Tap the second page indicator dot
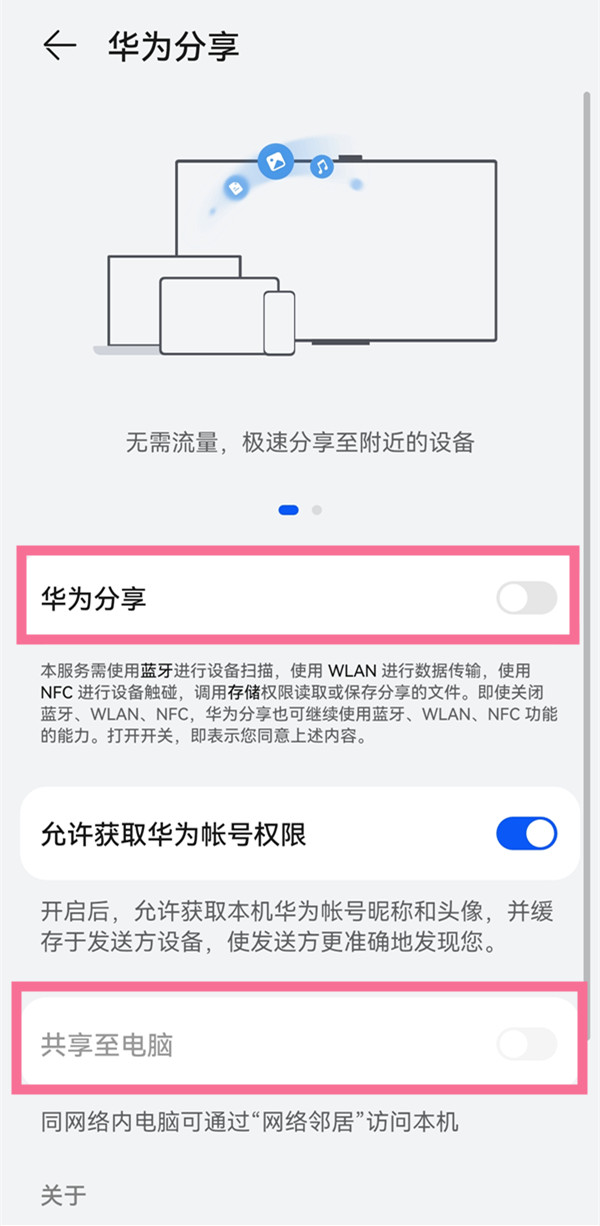This screenshot has width=600, height=1226. pos(317,510)
